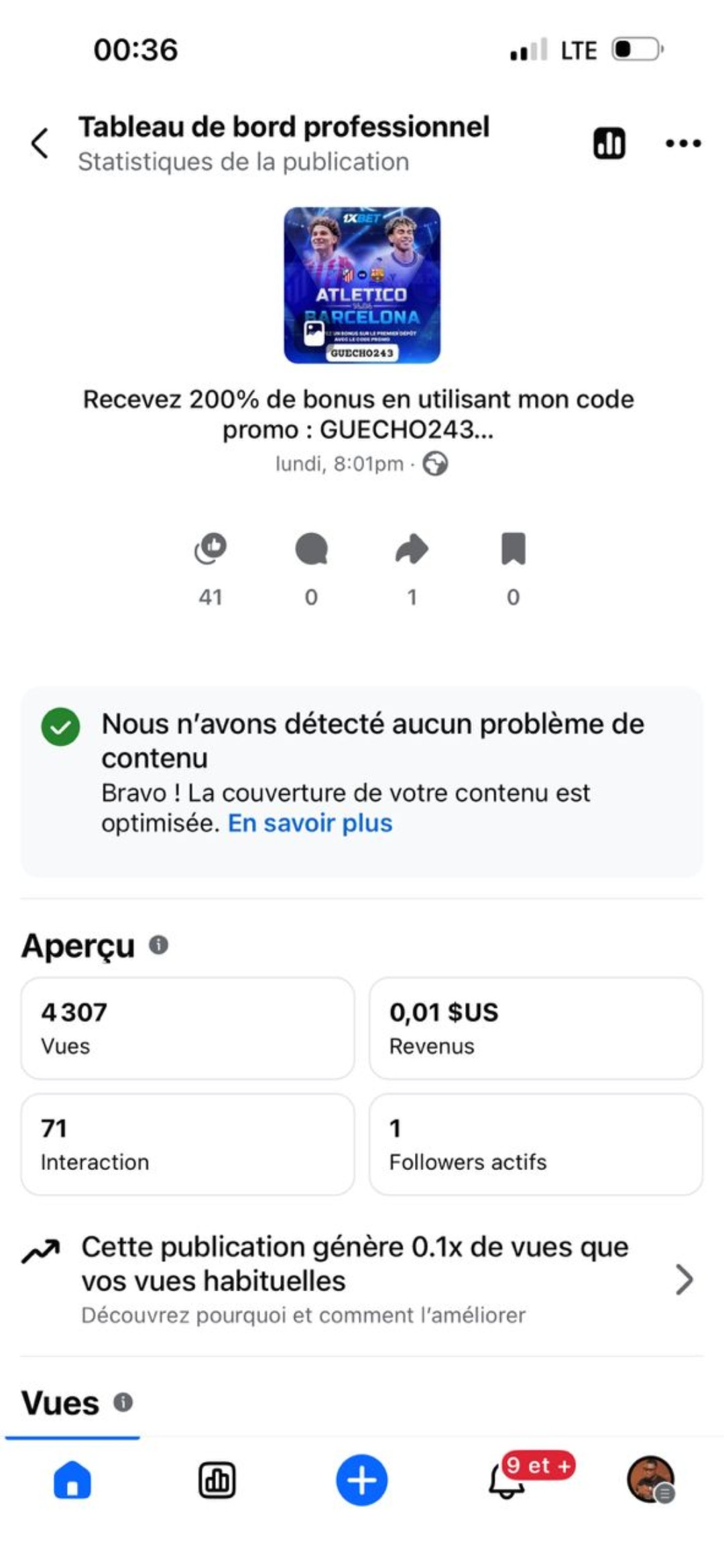
Task: Show info about the Vues section
Action: (123, 1402)
